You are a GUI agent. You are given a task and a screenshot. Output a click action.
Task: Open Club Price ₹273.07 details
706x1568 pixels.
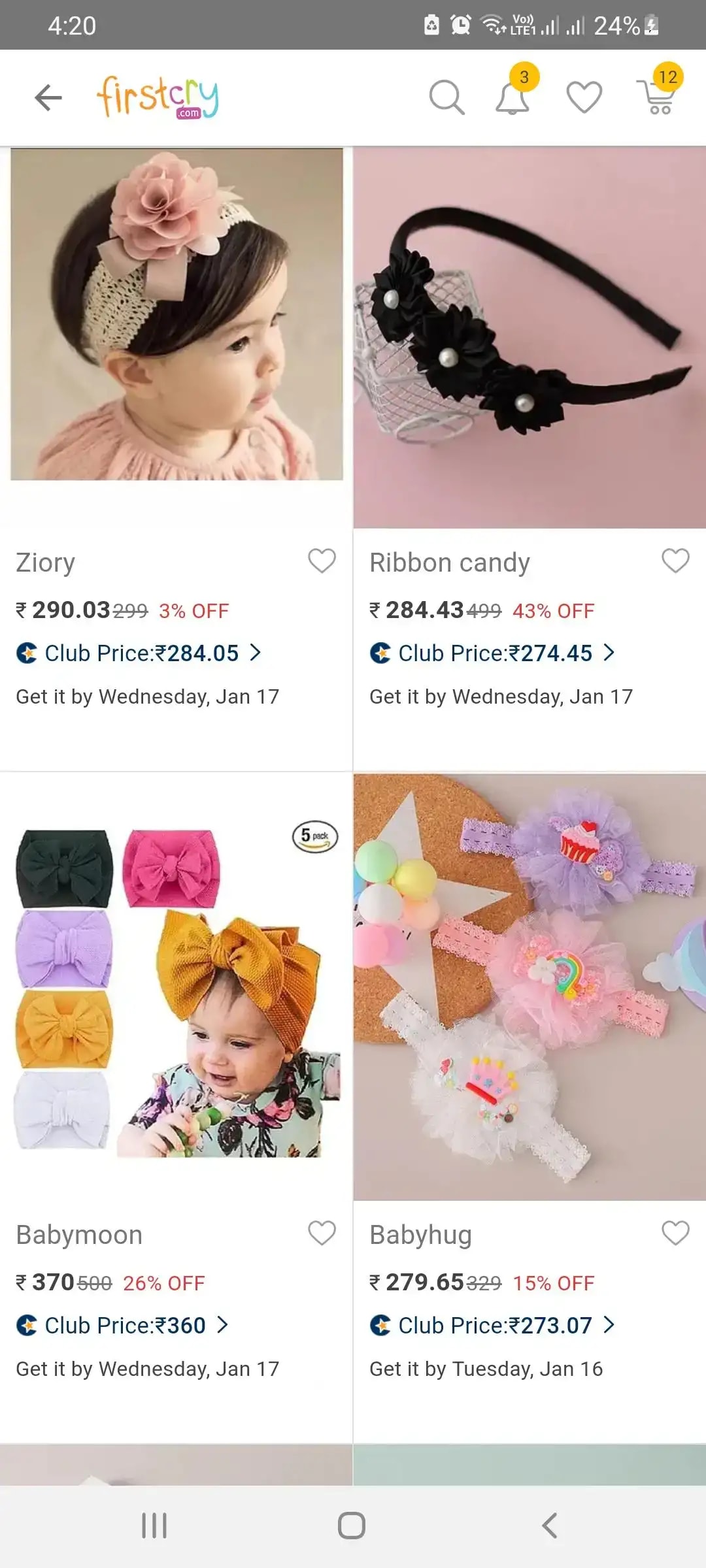click(492, 1325)
